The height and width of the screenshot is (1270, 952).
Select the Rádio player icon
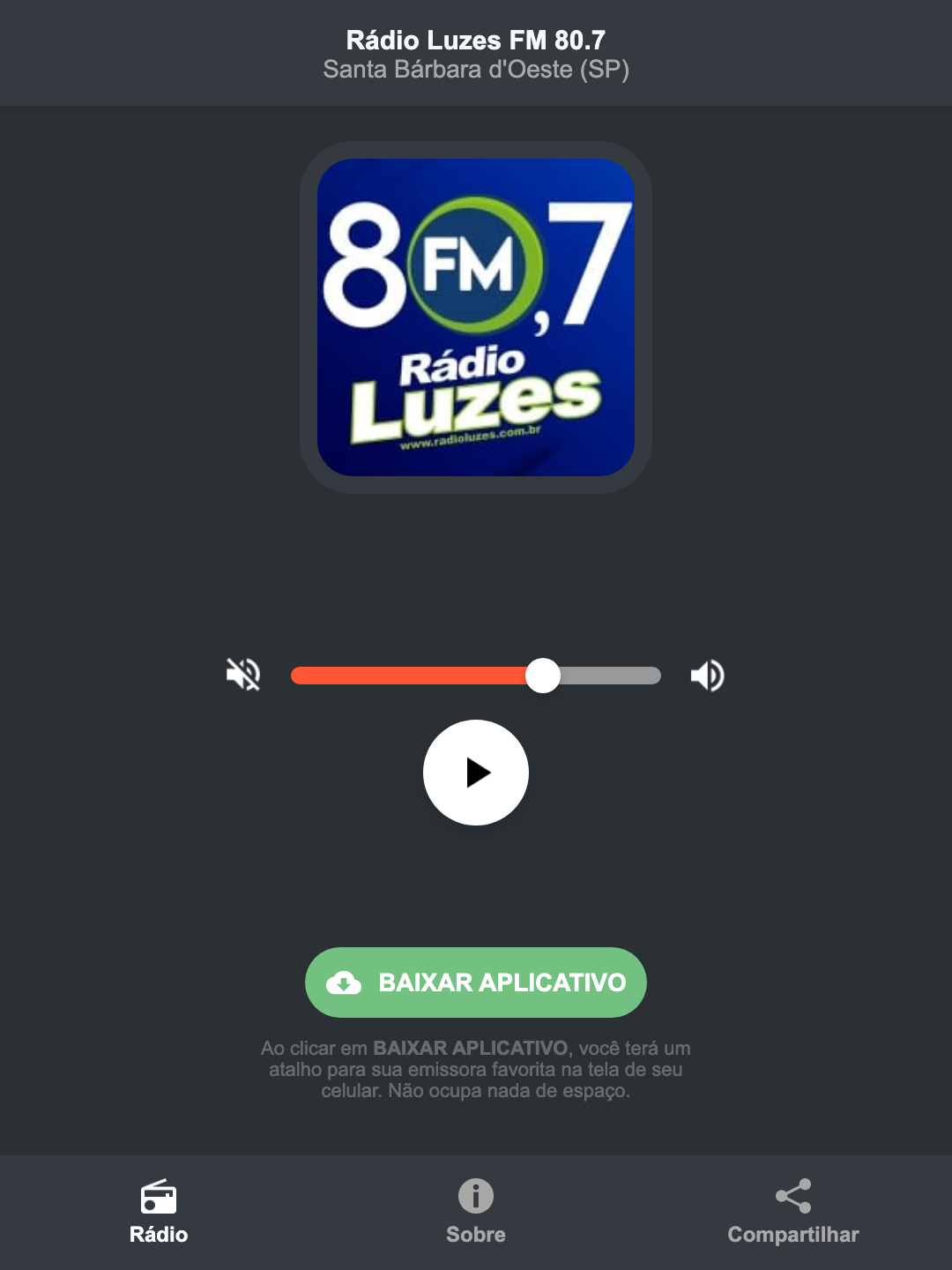coord(159,1197)
